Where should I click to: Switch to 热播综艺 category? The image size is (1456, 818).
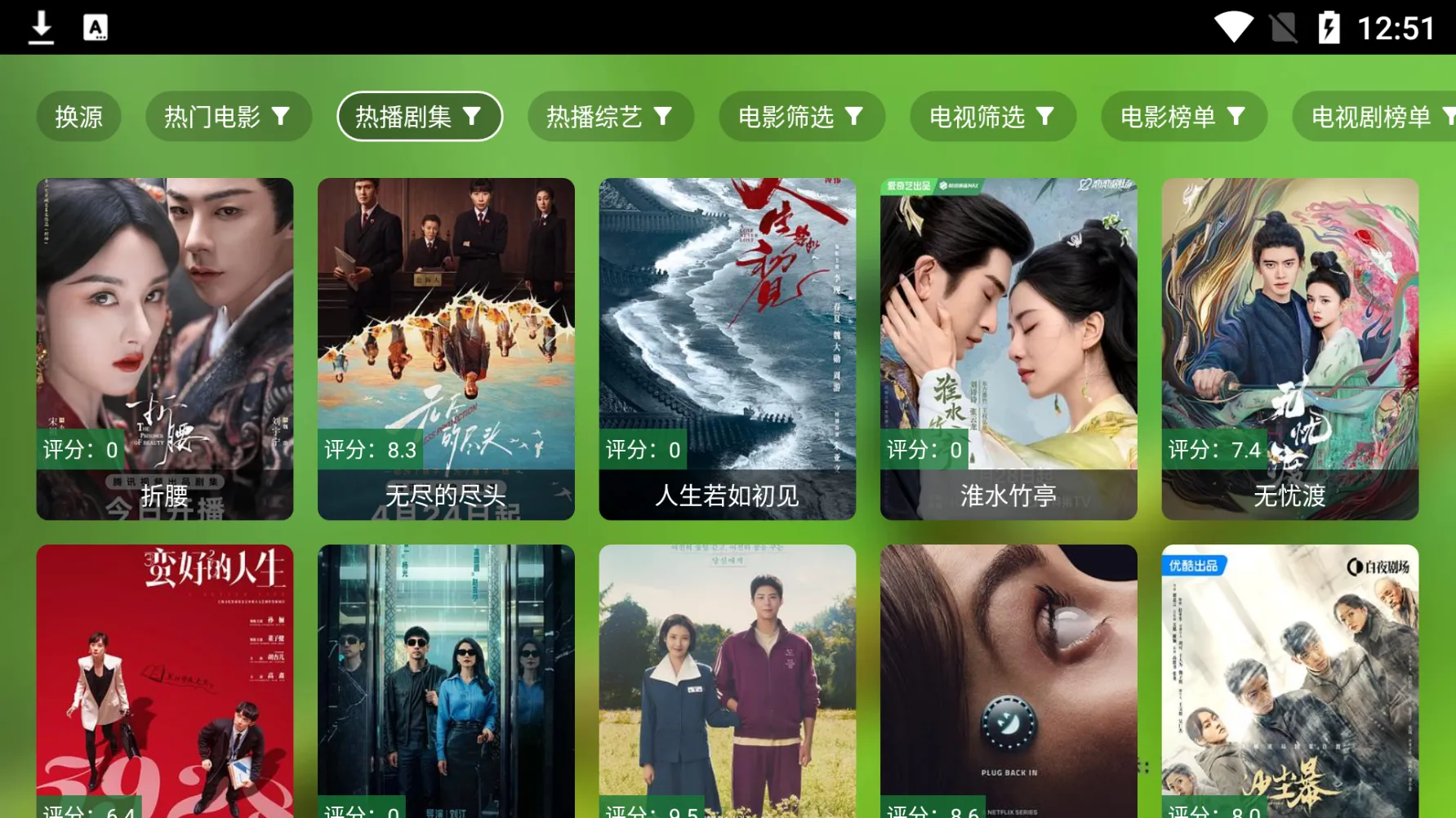(610, 117)
